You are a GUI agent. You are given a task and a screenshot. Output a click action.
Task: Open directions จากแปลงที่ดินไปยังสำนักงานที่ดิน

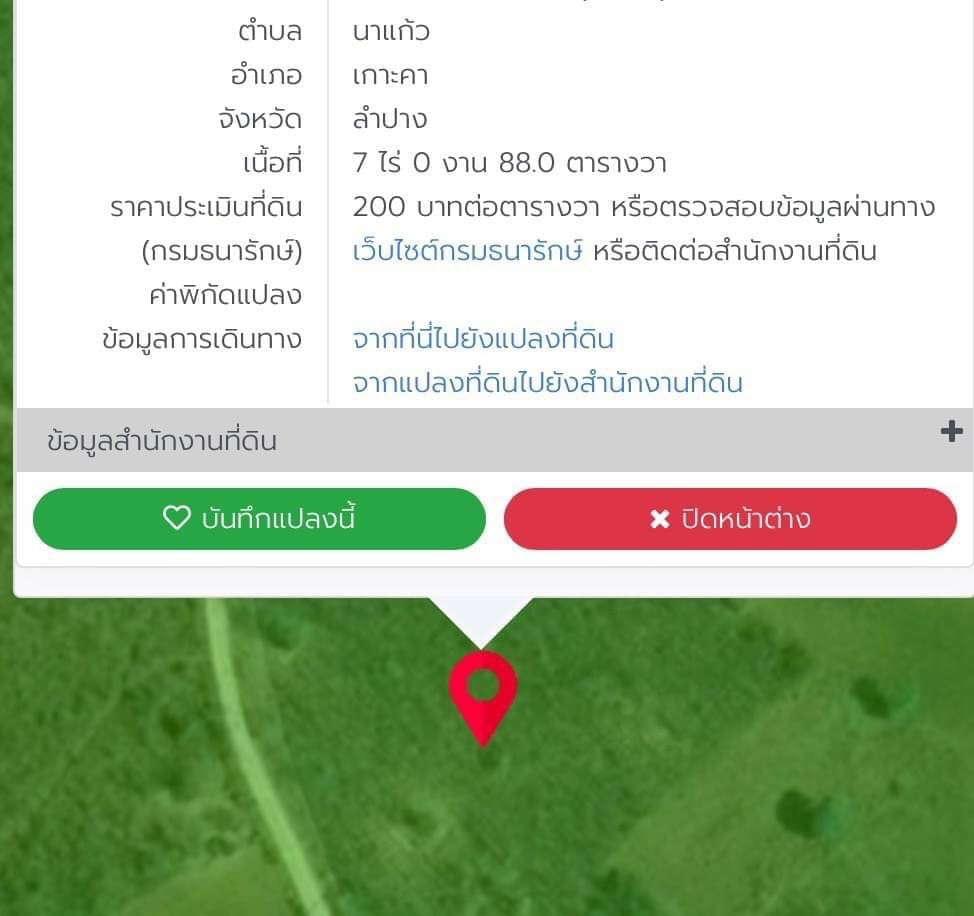547,383
